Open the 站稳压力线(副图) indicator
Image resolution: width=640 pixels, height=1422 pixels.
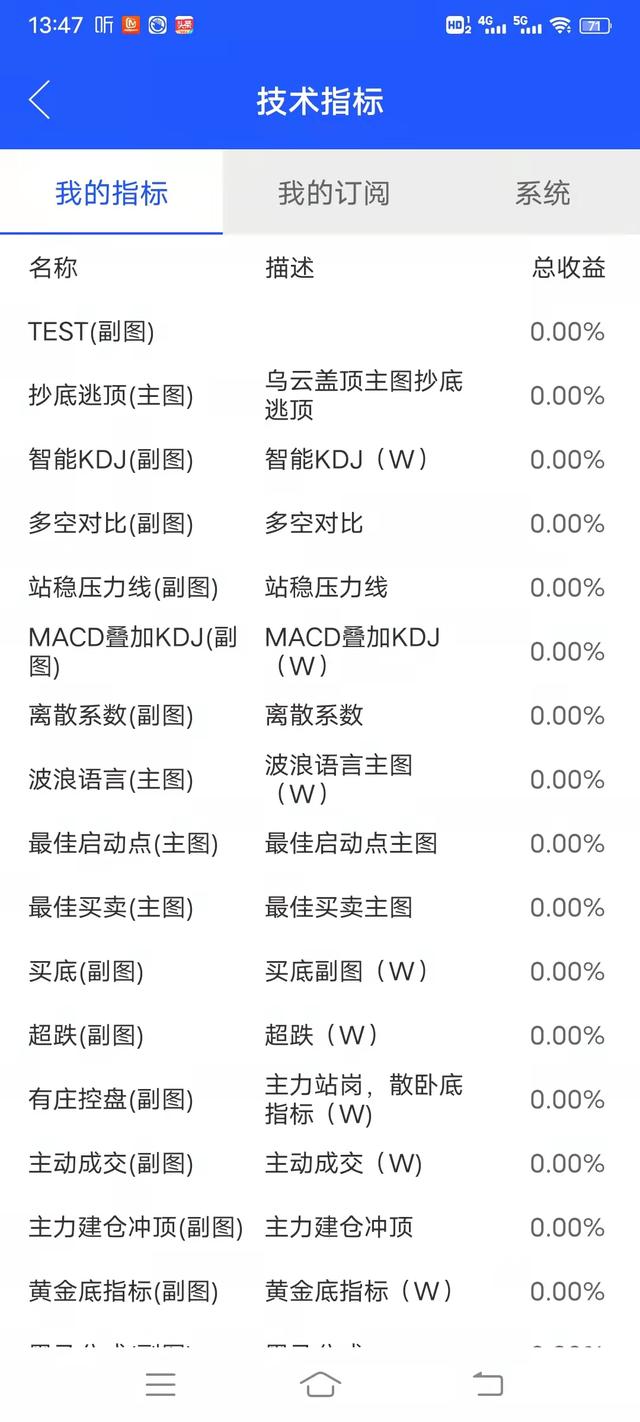pos(320,588)
